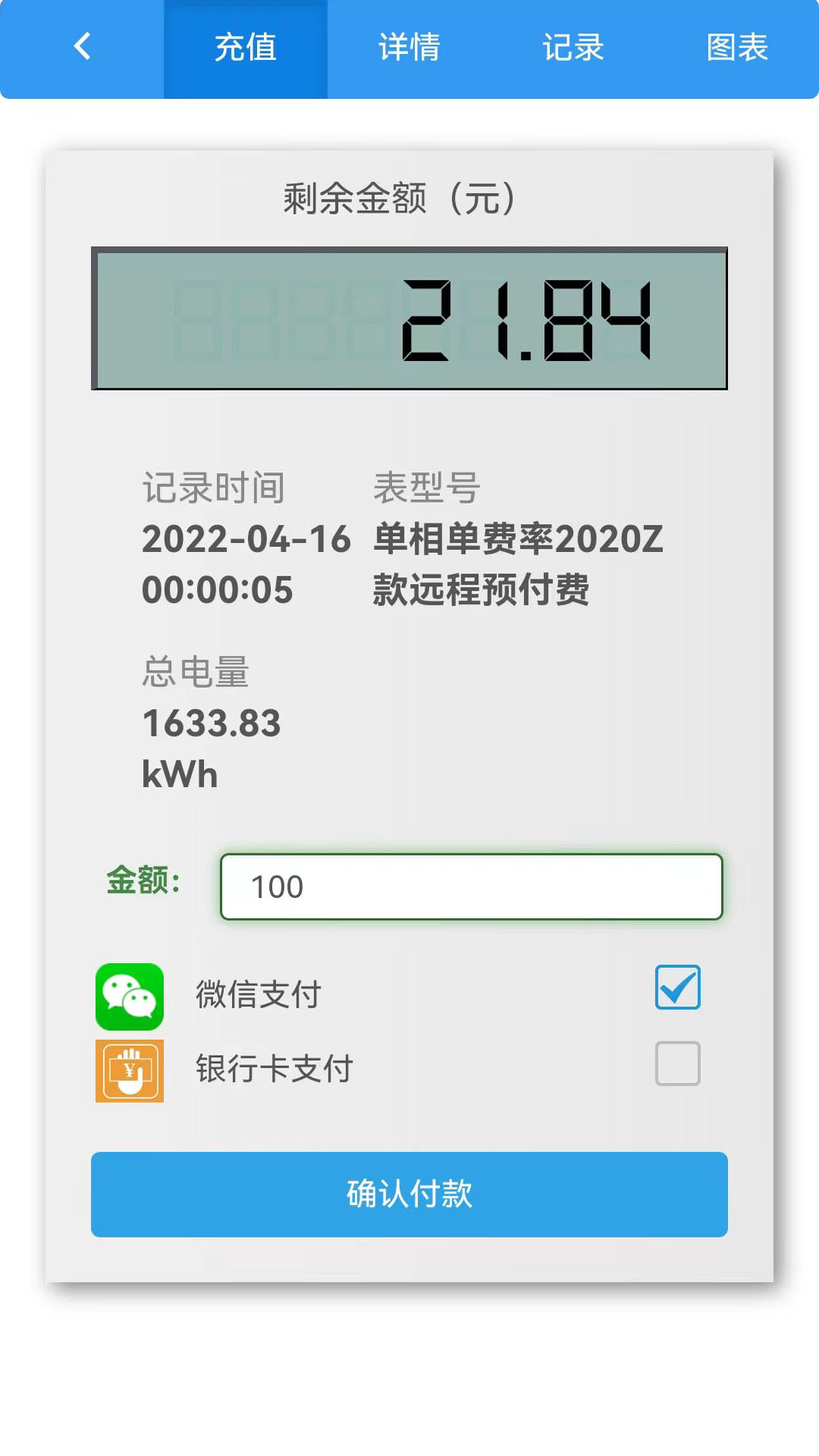The width and height of the screenshot is (819, 1456).
Task: Click the amount field showing 100
Action: [x=470, y=886]
